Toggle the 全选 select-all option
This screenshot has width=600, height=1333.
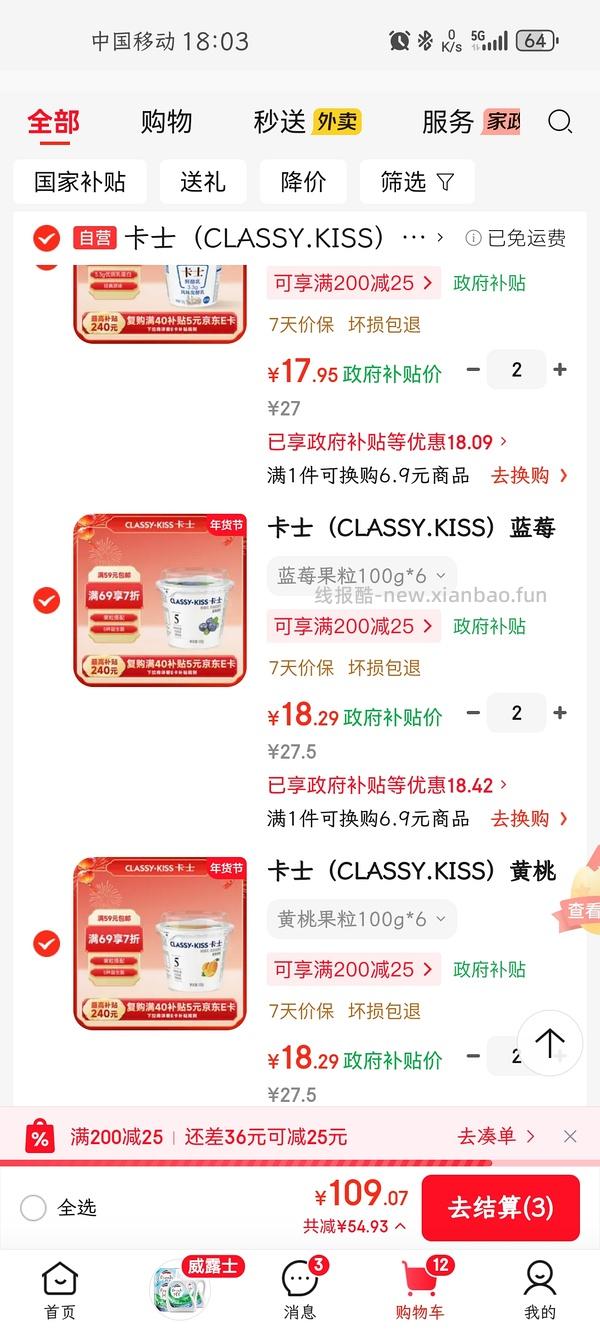tap(34, 1208)
